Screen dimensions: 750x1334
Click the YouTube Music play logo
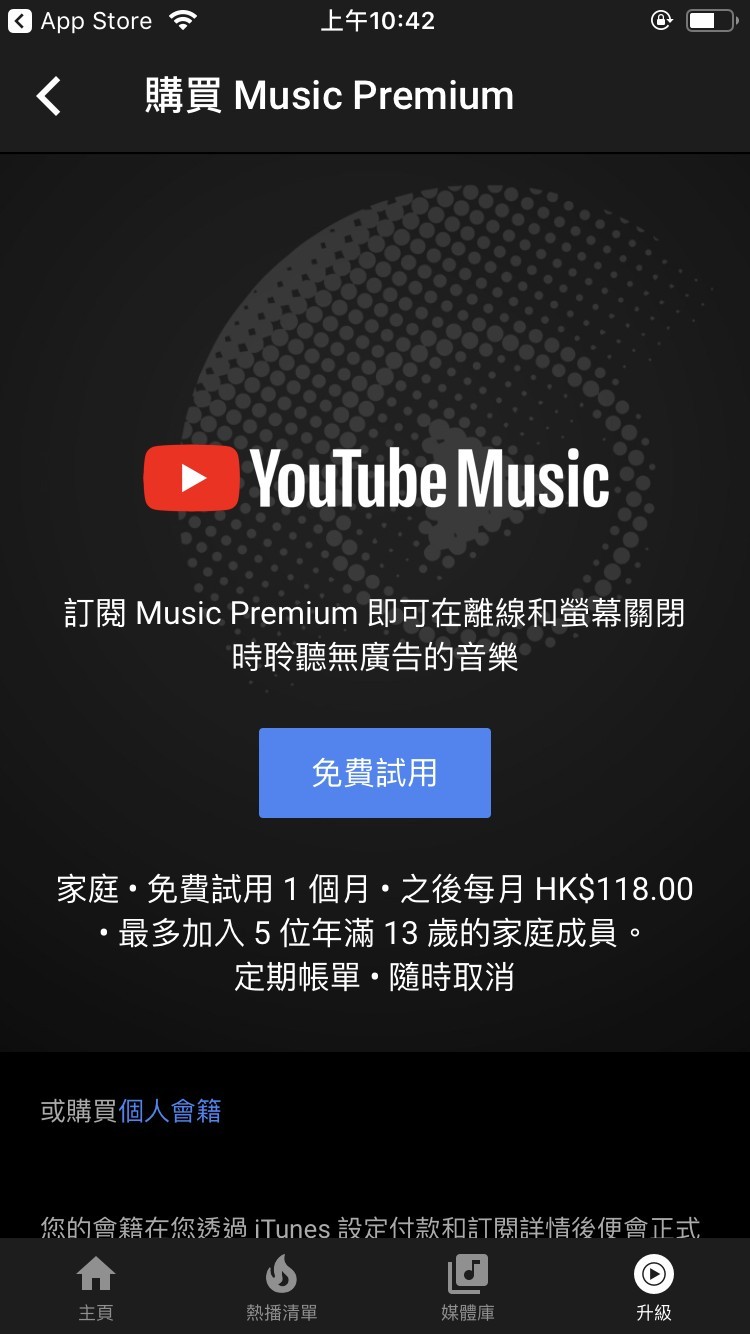192,477
